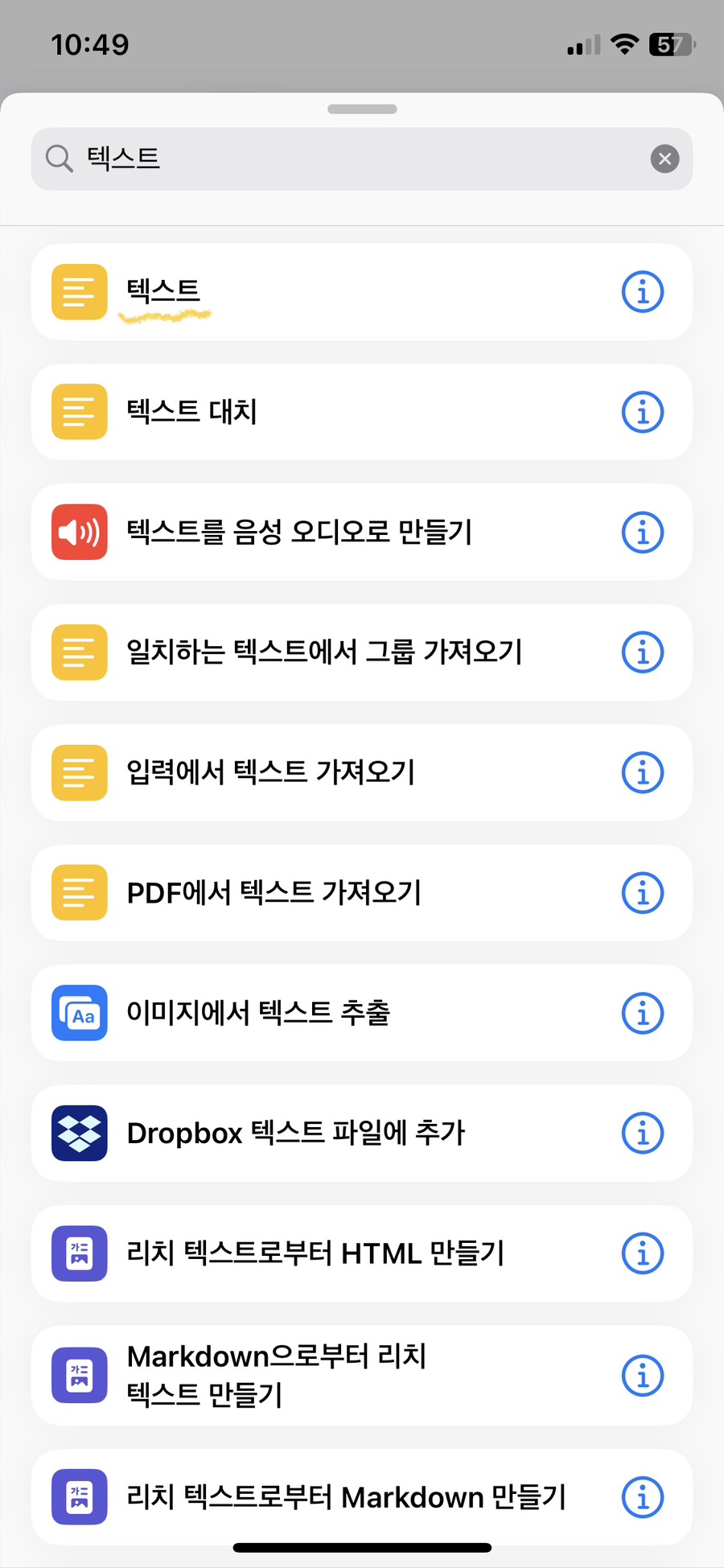Image resolution: width=724 pixels, height=1568 pixels.
Task: Clear the search text
Action: tap(664, 158)
